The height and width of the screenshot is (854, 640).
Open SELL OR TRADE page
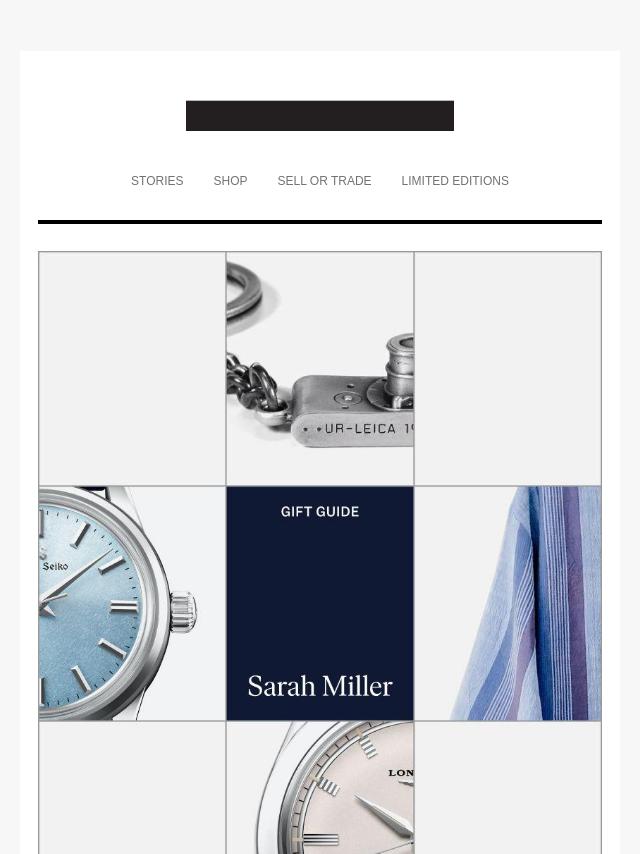pos(324,181)
